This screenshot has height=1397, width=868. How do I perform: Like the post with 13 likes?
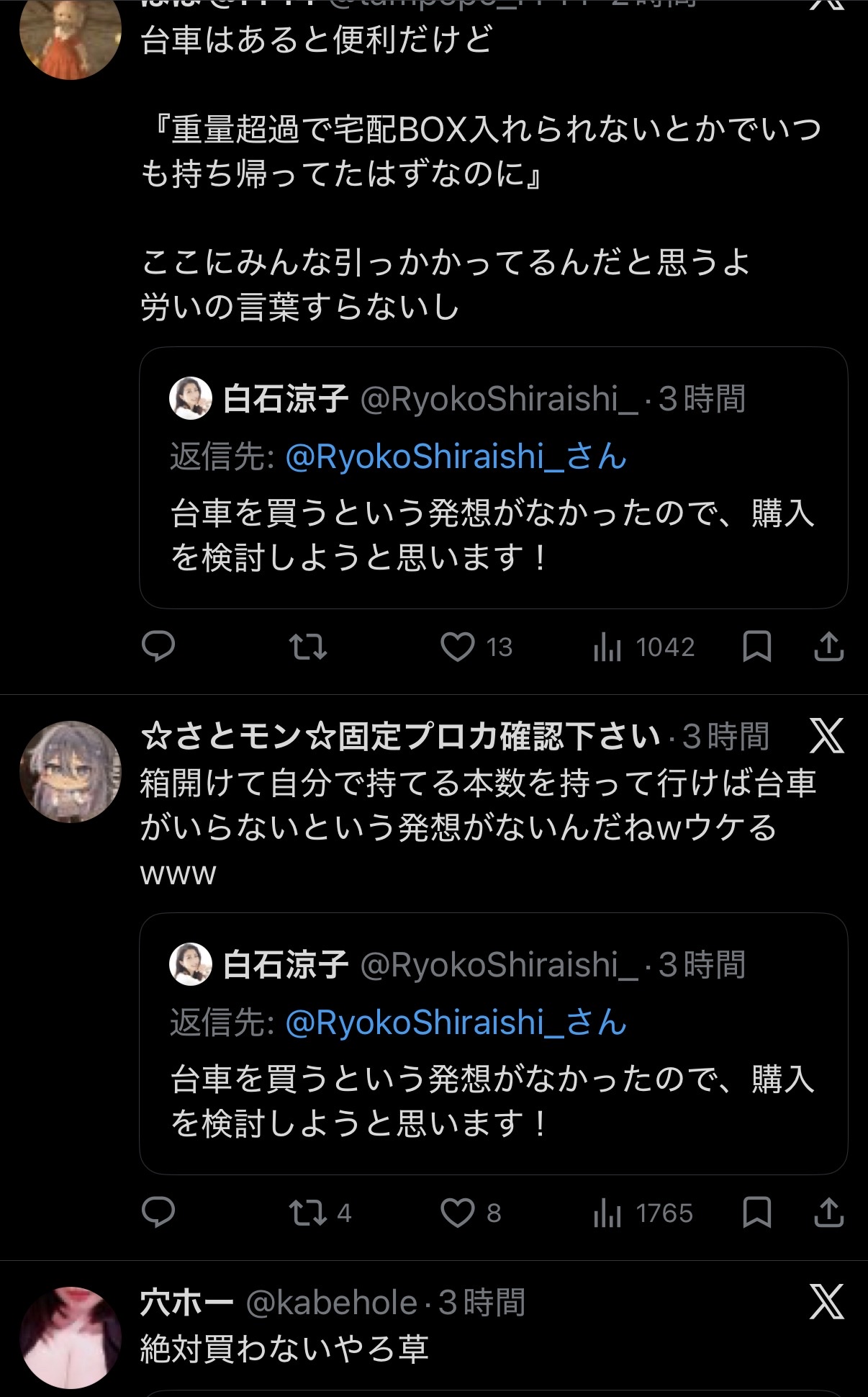pyautogui.click(x=458, y=647)
